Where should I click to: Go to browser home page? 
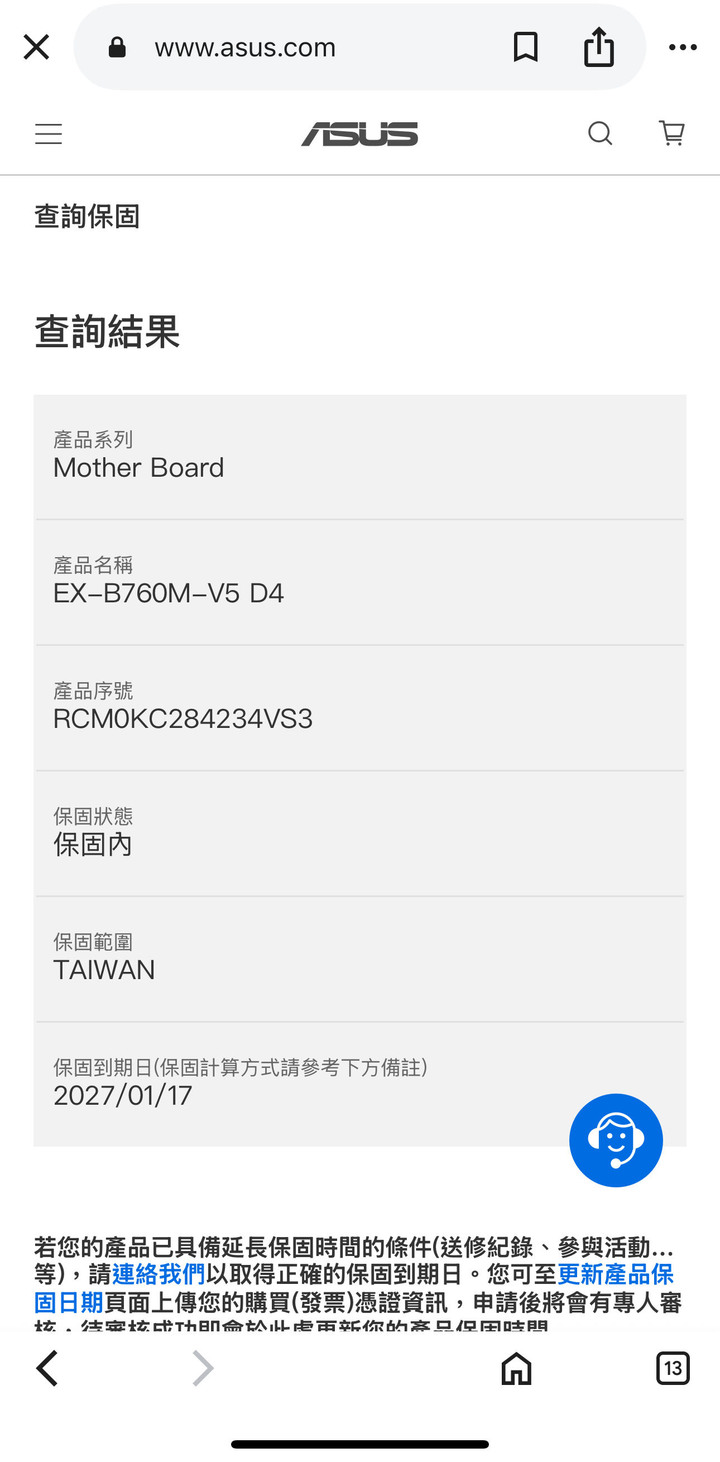pyautogui.click(x=516, y=1368)
